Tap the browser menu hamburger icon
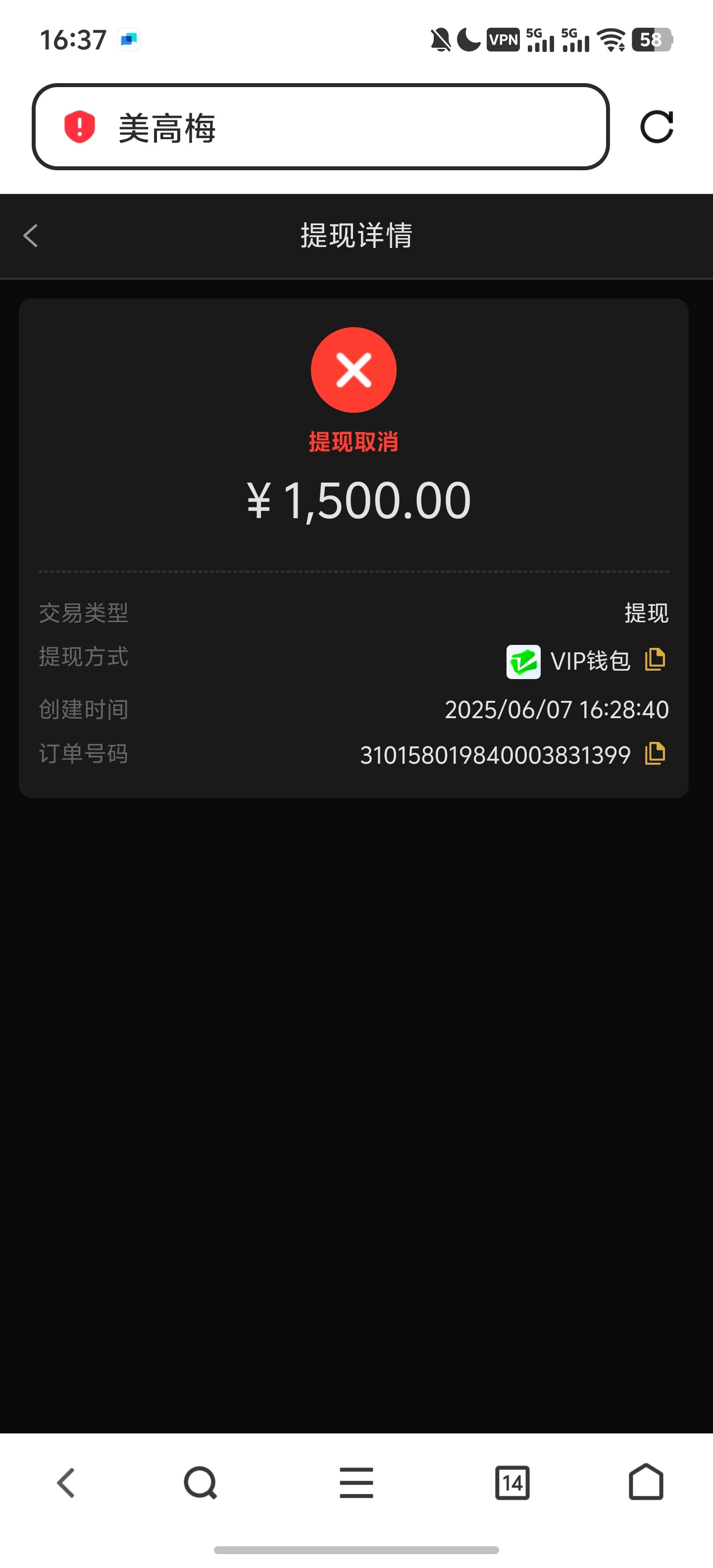This screenshot has height=1568, width=713. pyautogui.click(x=356, y=1483)
